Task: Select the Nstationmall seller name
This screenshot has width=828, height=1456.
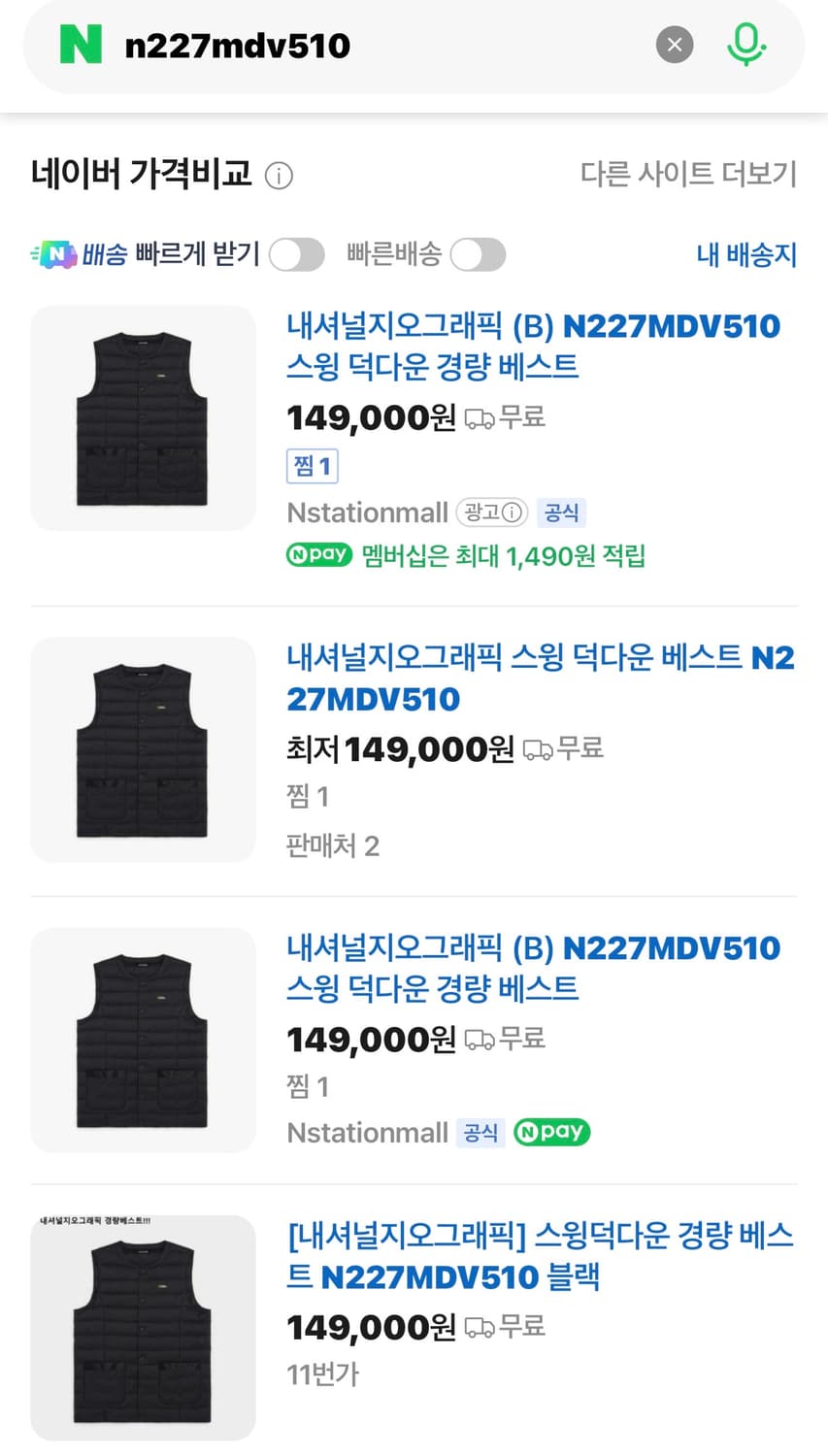Action: point(367,512)
